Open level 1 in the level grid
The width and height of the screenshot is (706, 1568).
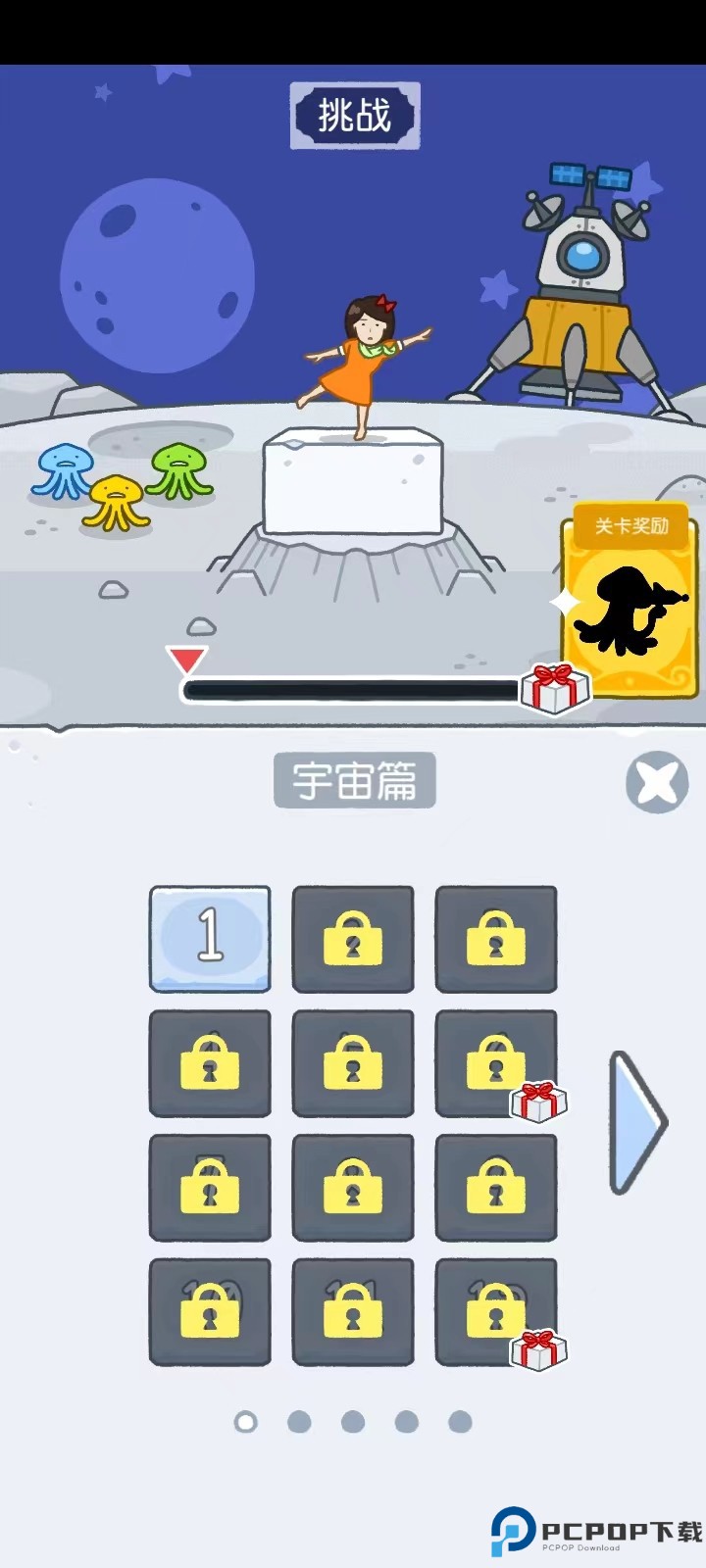pos(210,938)
